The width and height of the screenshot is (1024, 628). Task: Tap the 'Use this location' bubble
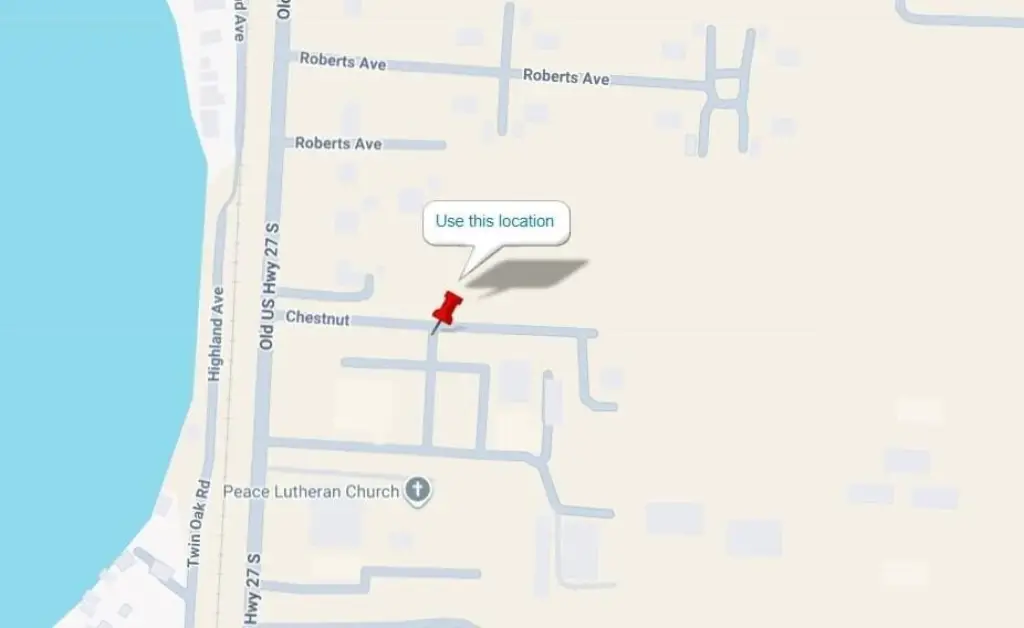(x=495, y=222)
